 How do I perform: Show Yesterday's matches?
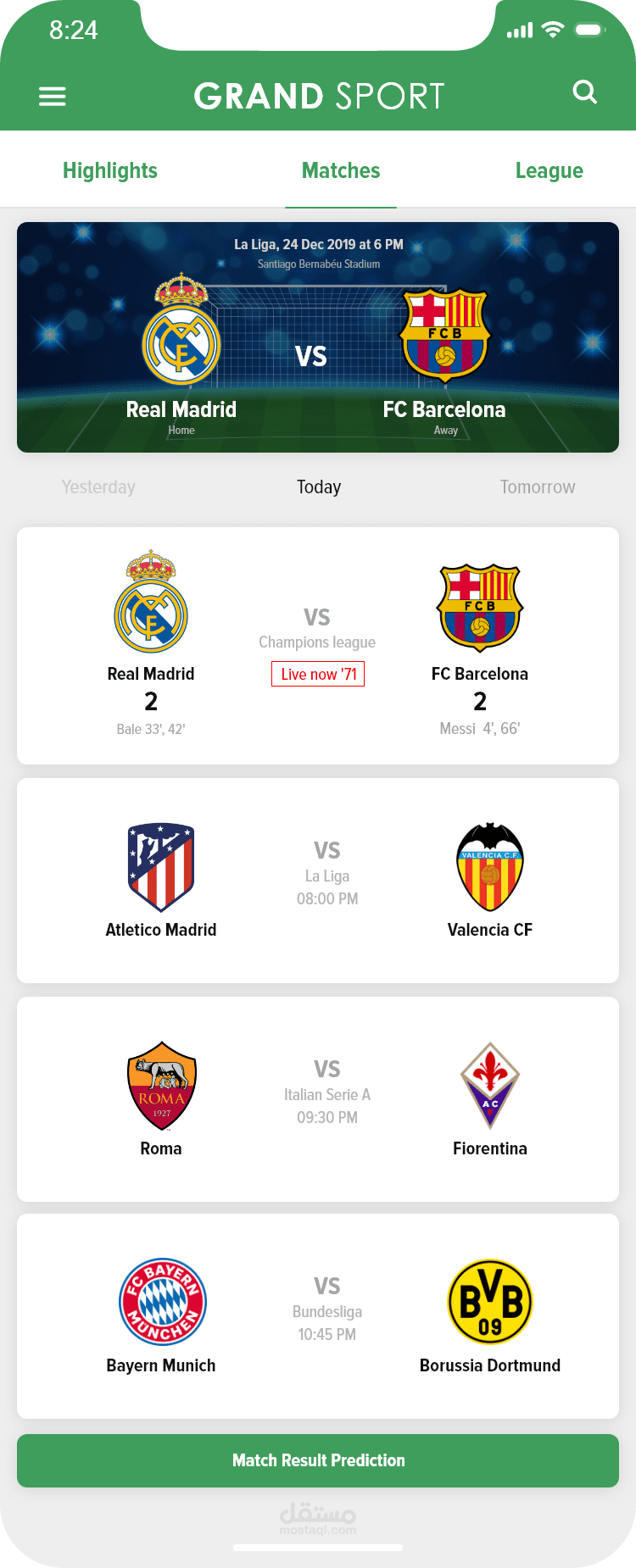98,487
